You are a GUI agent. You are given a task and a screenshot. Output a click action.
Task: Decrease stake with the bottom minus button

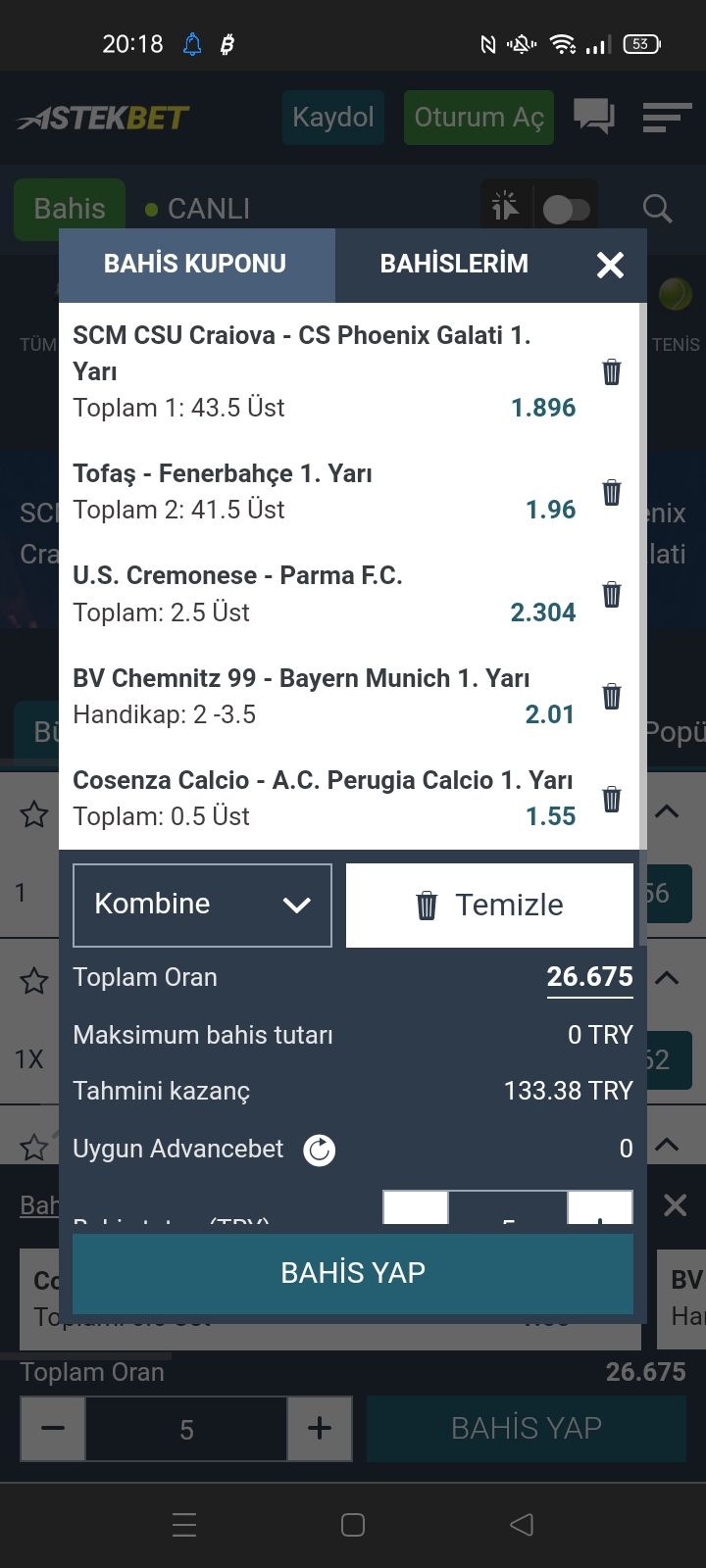pyautogui.click(x=53, y=1429)
